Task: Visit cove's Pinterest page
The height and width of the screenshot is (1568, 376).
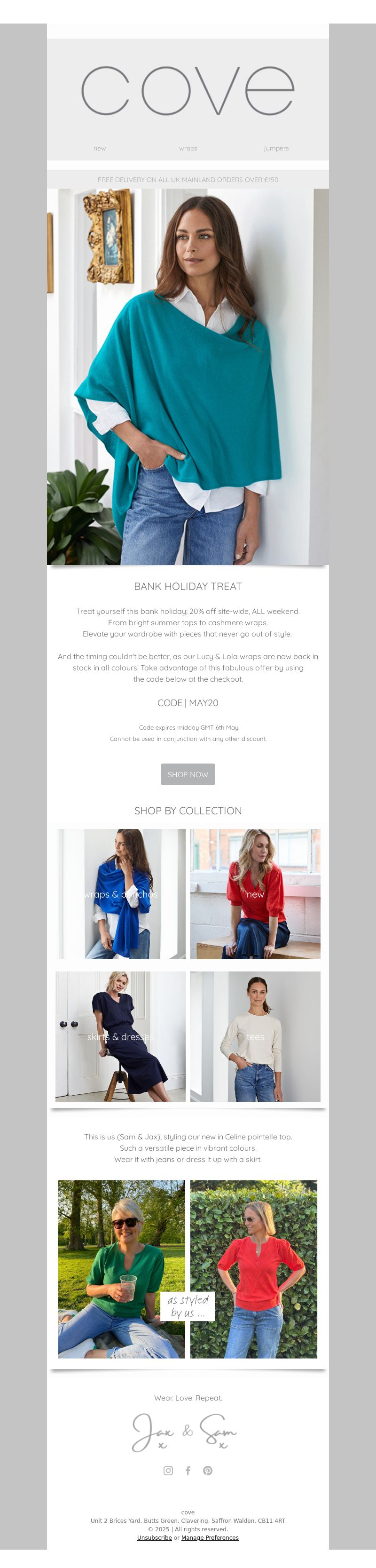Action: (x=208, y=1471)
